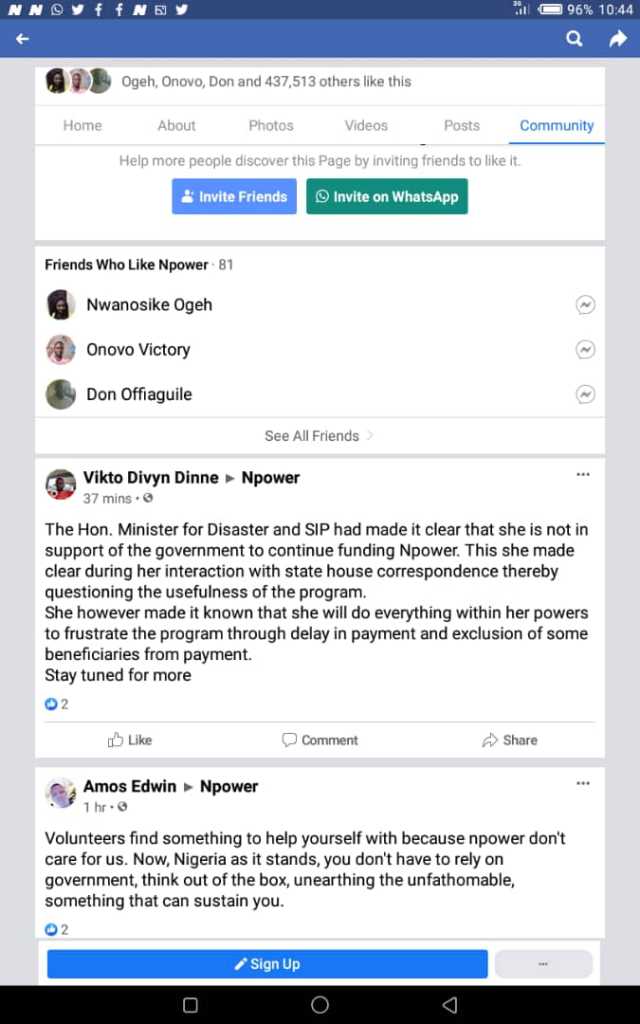
Task: Comment on Vikto Divyn Dinne's post
Action: click(319, 740)
